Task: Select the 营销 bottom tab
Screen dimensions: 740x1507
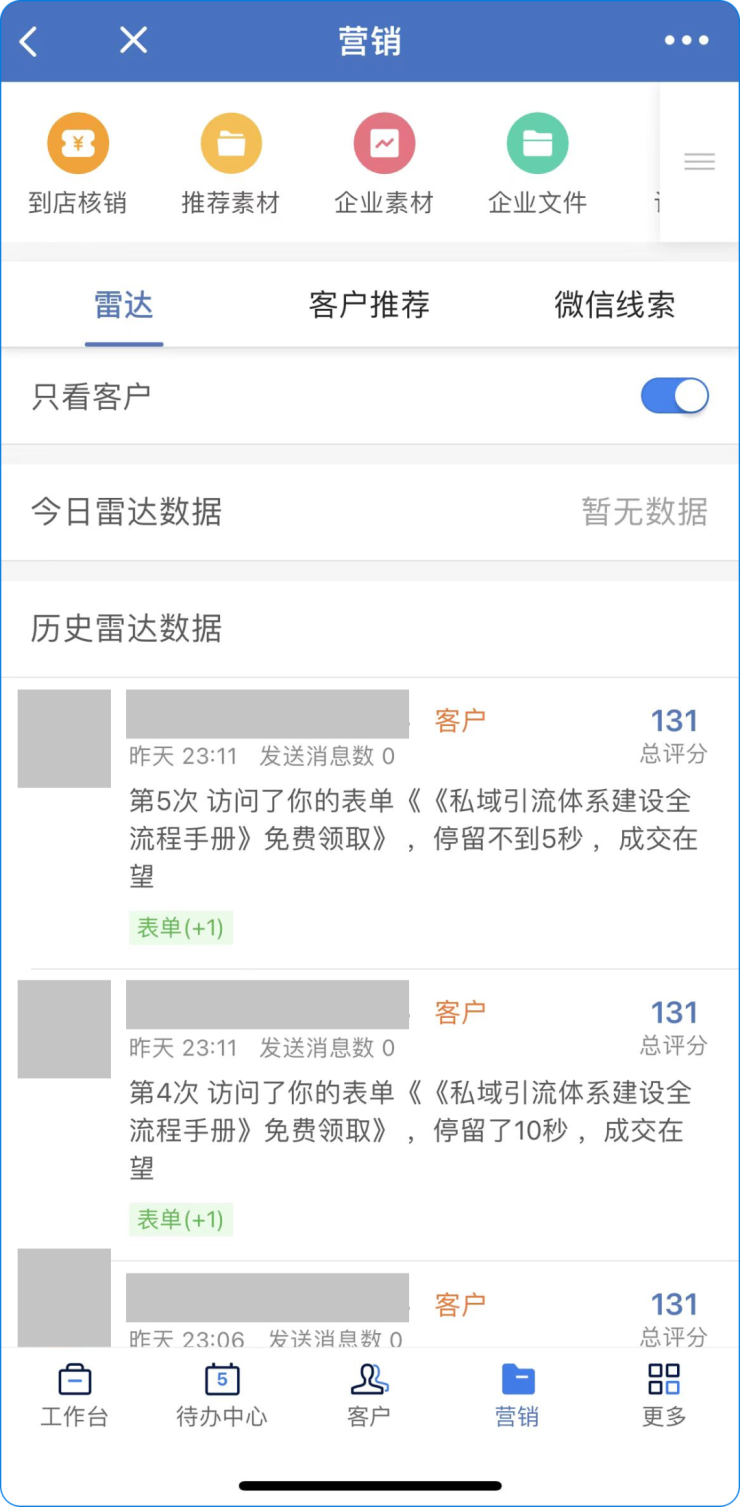Action: [x=517, y=1394]
